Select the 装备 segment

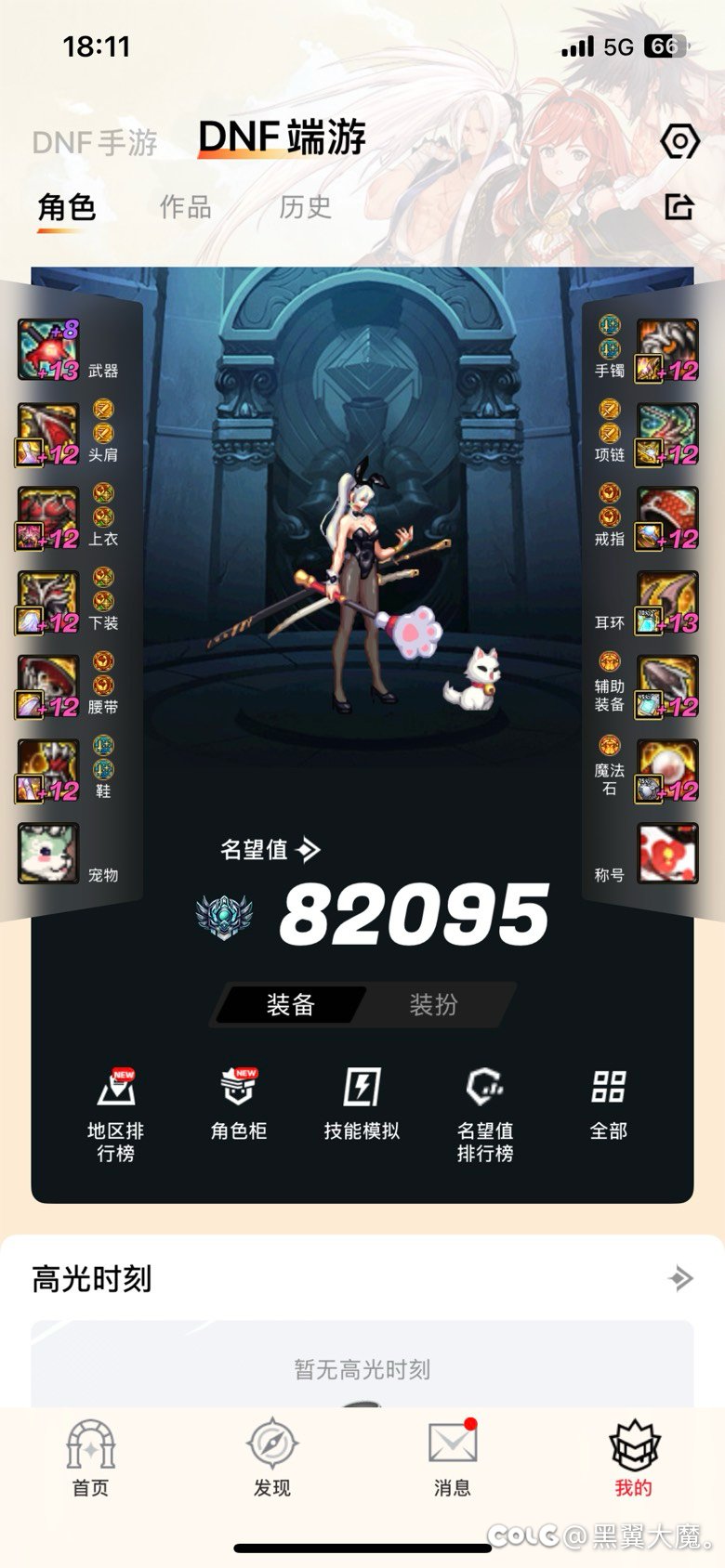pyautogui.click(x=291, y=1004)
